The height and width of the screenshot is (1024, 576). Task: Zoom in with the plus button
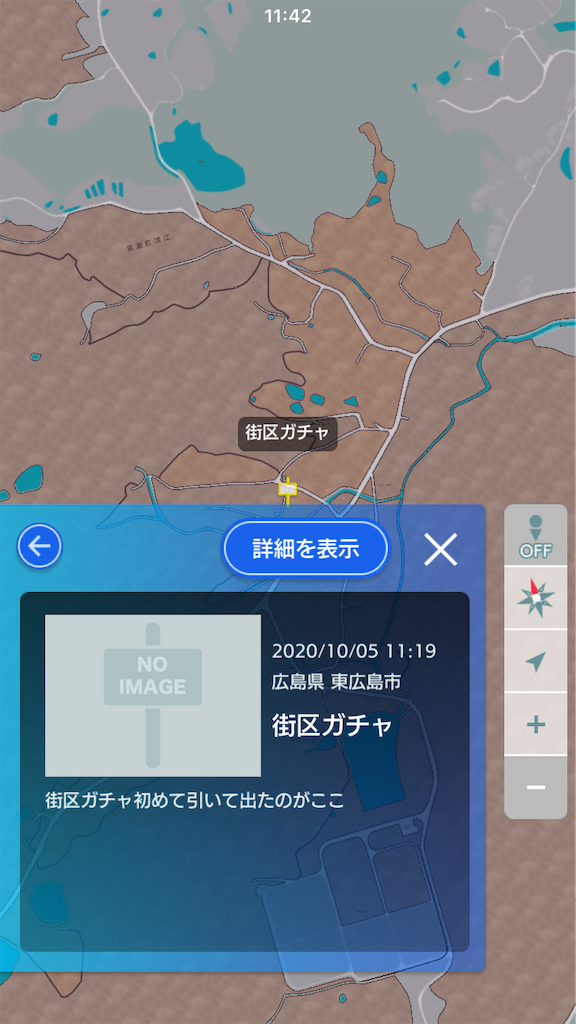point(536,724)
